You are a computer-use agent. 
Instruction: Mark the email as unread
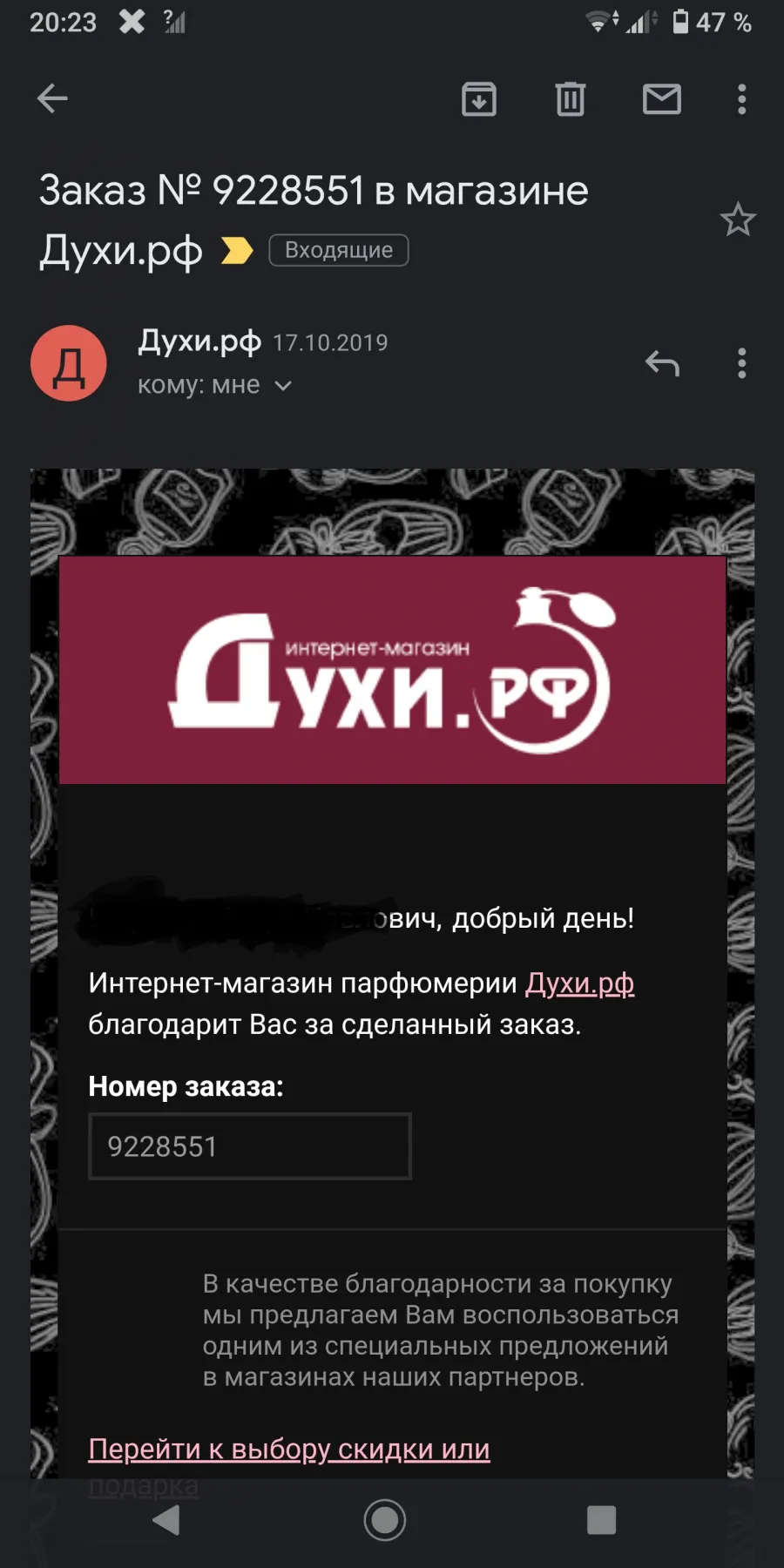point(662,99)
